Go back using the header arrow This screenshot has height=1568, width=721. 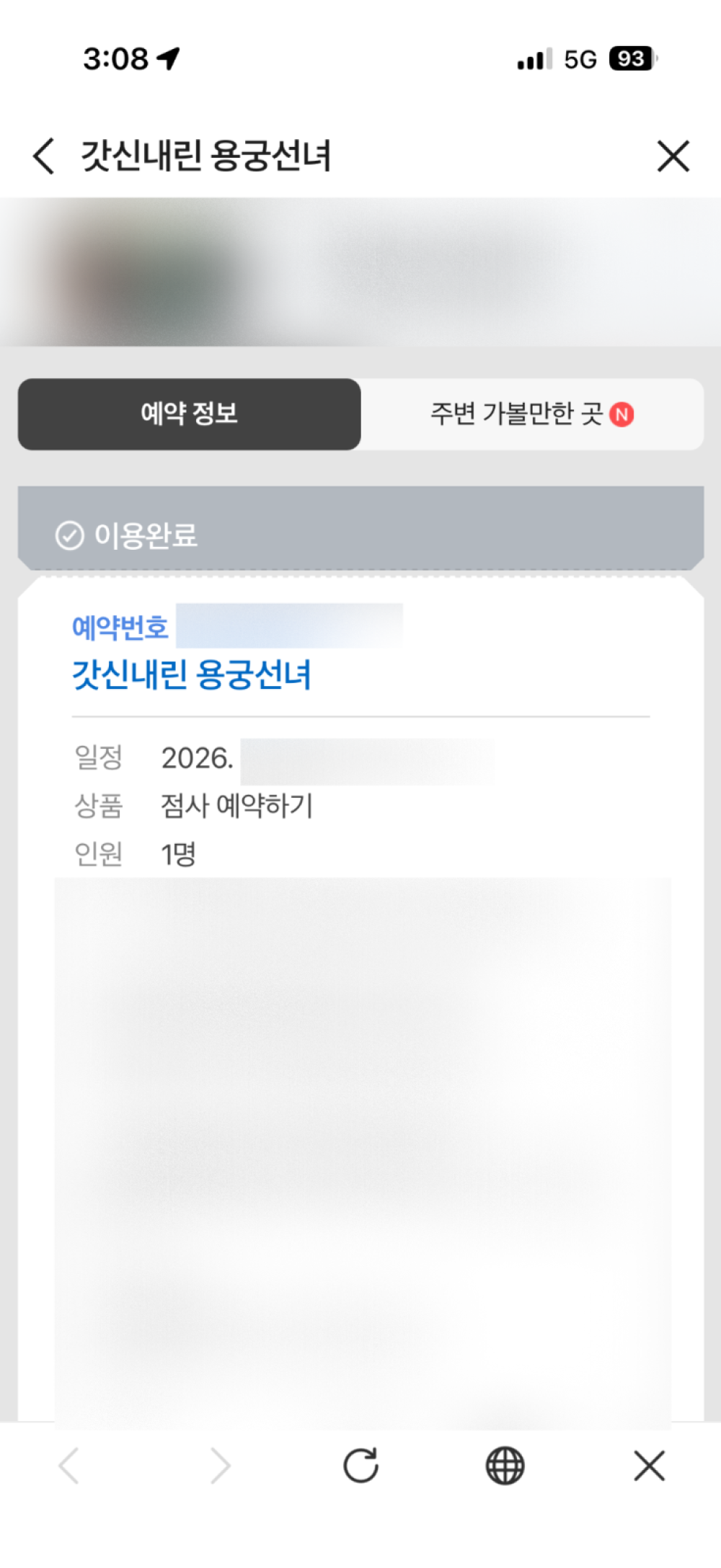[44, 156]
